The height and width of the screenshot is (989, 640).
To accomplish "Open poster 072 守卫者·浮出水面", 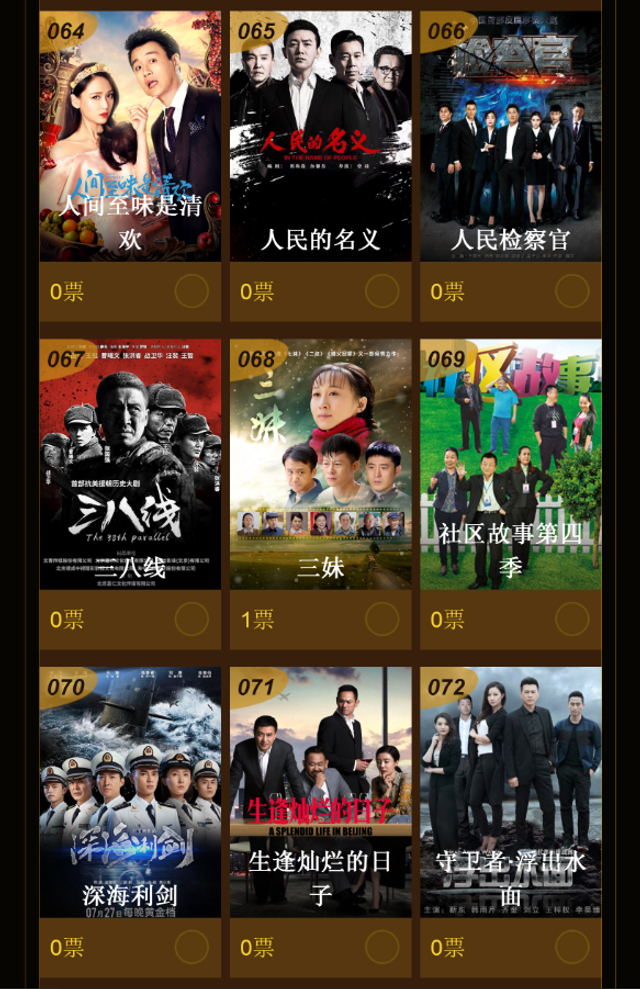I will tap(511, 792).
